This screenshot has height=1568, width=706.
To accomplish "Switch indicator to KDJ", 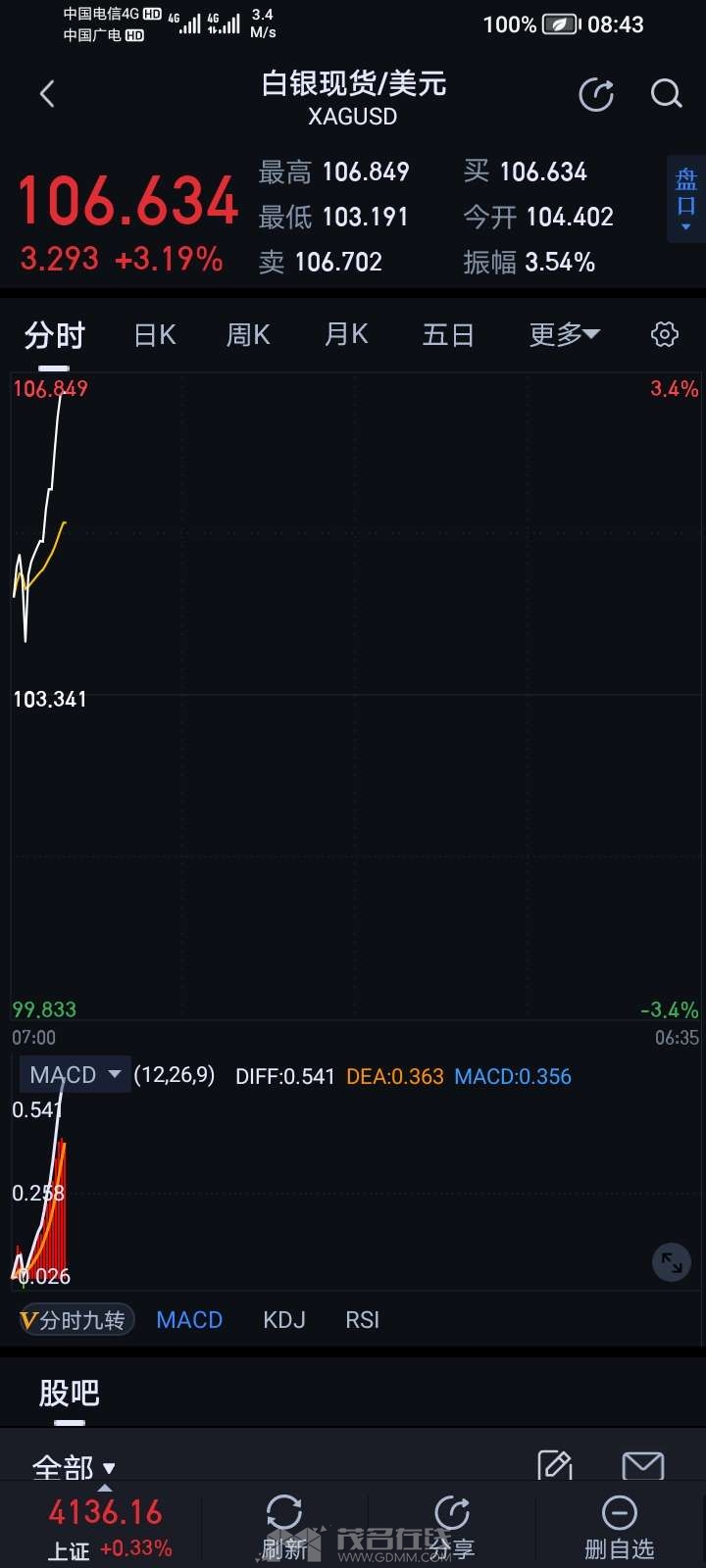I will [284, 1320].
